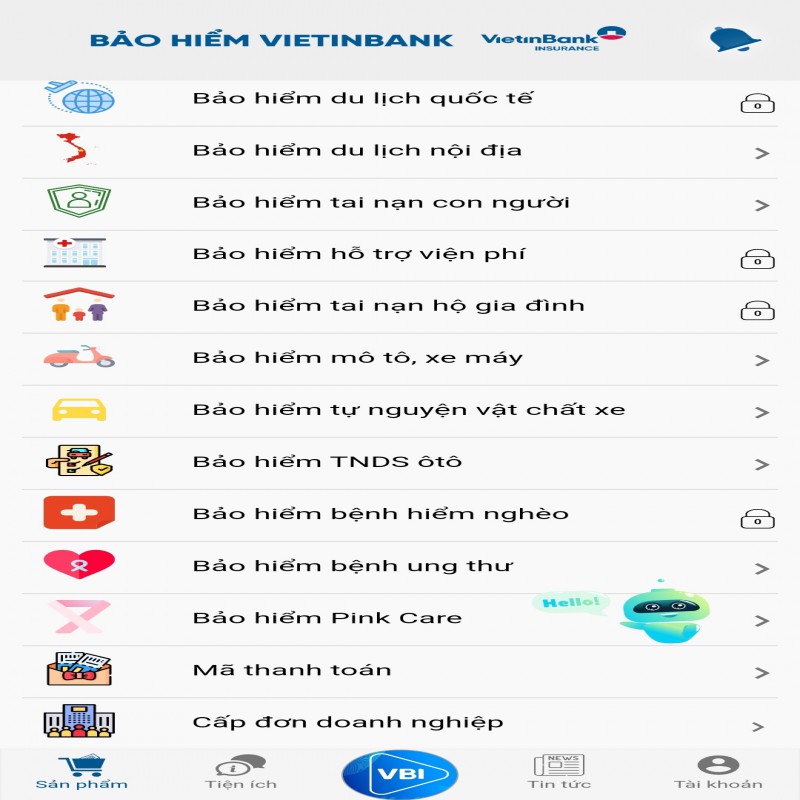The image size is (800, 800).
Task: Open Cấp đơn doanh nghiệp
Action: coord(347,723)
